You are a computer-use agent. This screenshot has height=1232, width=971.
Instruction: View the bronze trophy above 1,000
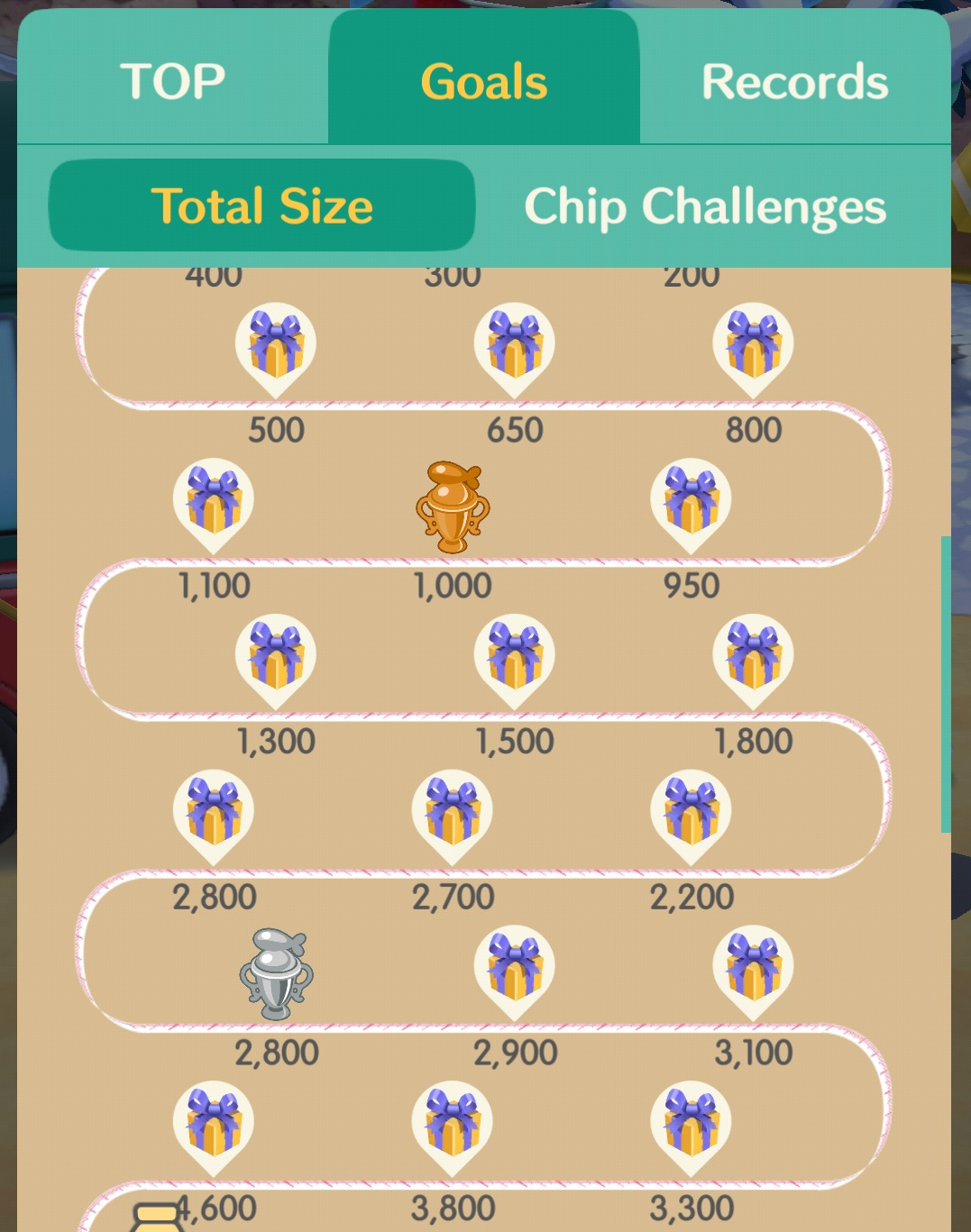pyautogui.click(x=453, y=506)
